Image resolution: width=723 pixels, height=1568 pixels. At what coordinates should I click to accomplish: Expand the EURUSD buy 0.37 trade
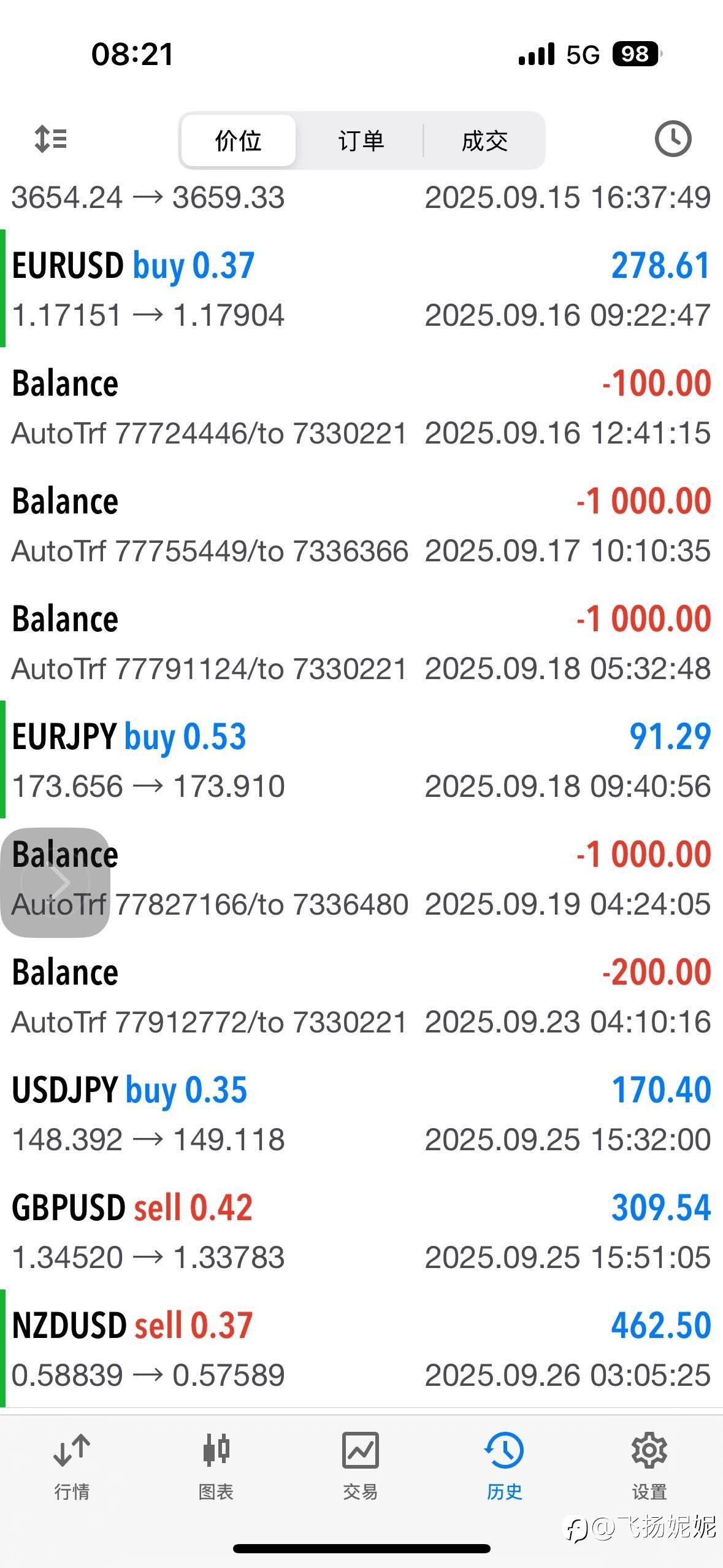coord(361,289)
